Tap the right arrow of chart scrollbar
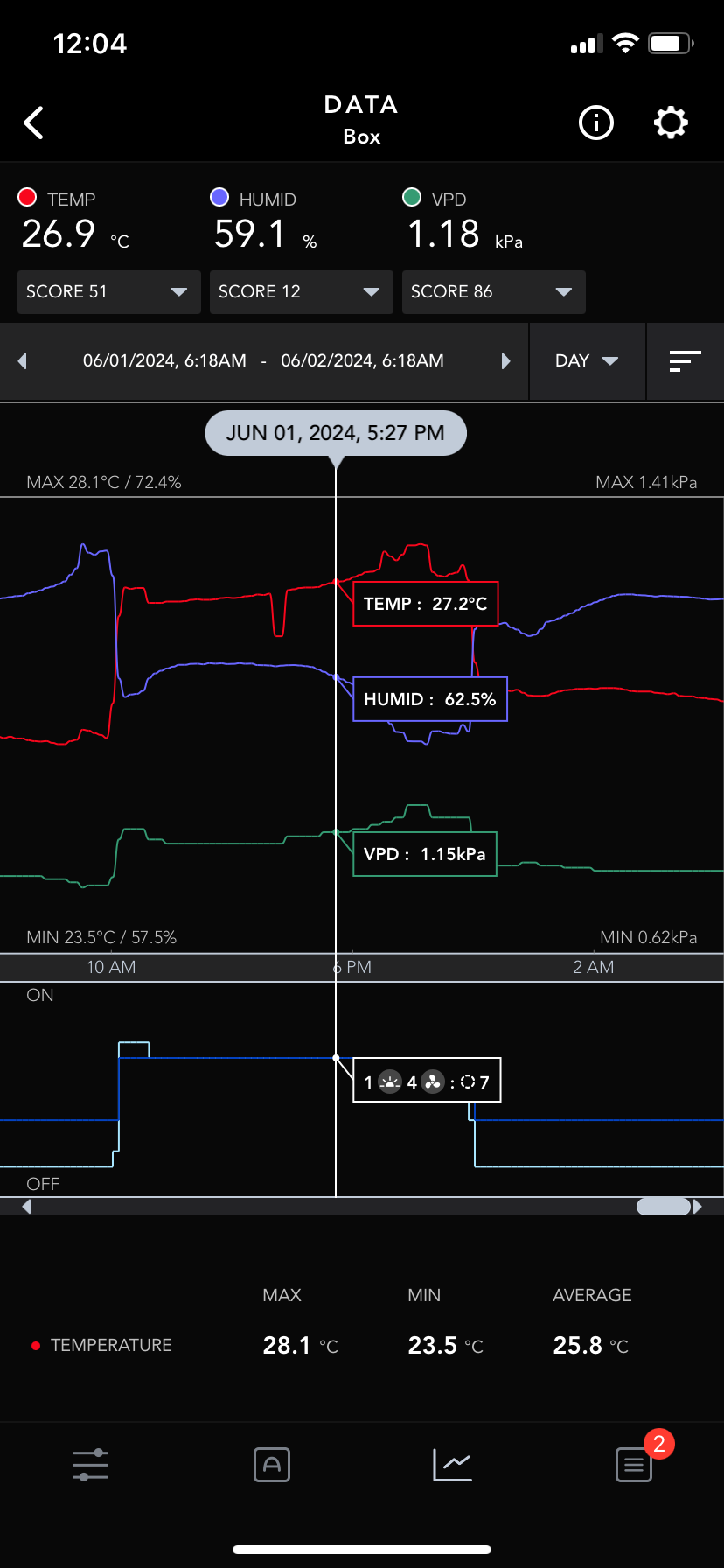The height and width of the screenshot is (1568, 724). coord(697,1207)
